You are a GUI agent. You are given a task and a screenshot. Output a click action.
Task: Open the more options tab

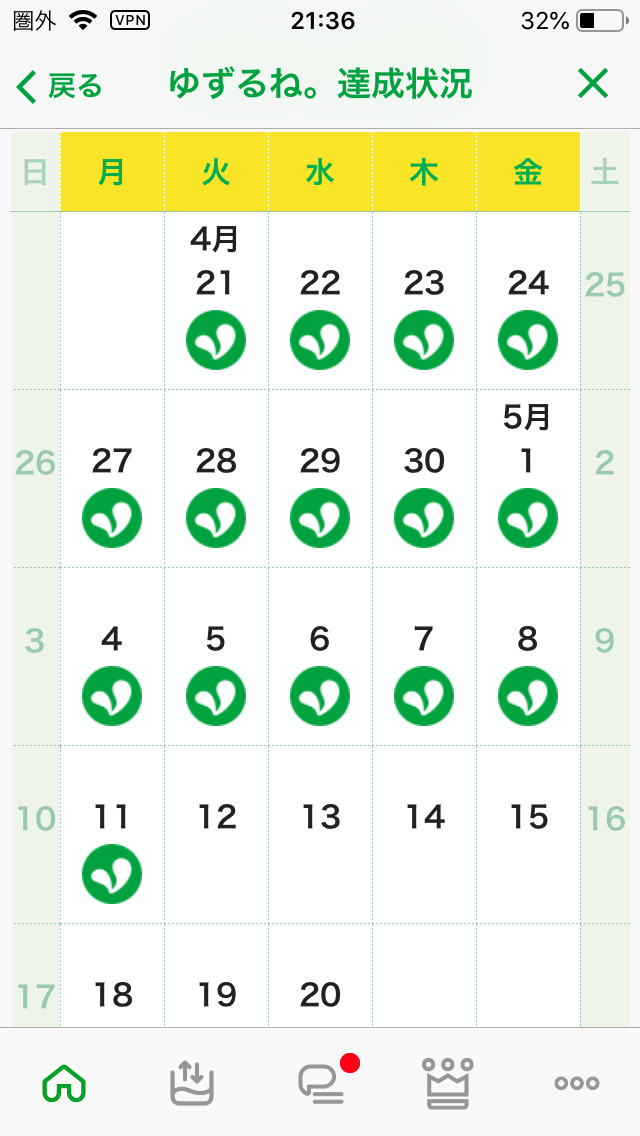[x=576, y=1083]
